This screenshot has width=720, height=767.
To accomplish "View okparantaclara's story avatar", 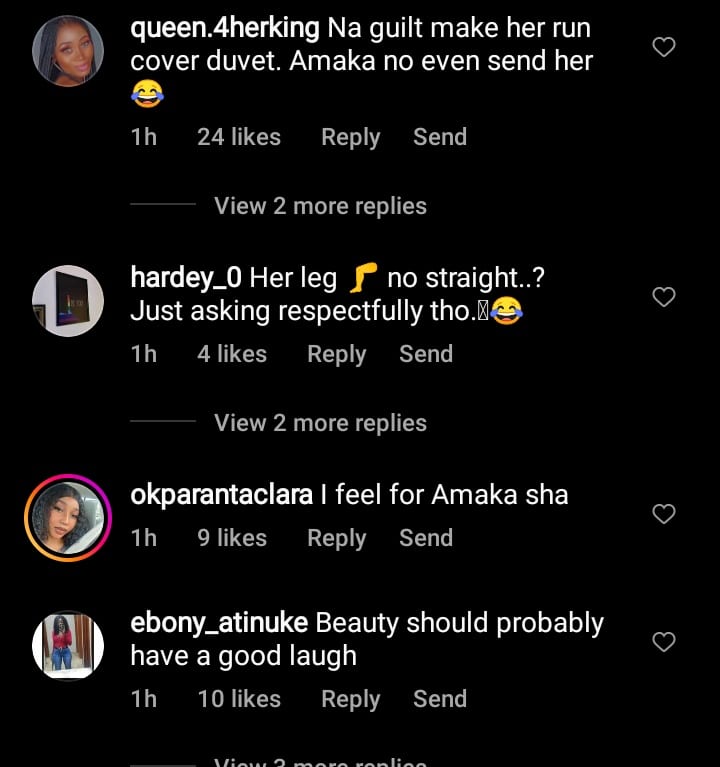I will click(68, 517).
